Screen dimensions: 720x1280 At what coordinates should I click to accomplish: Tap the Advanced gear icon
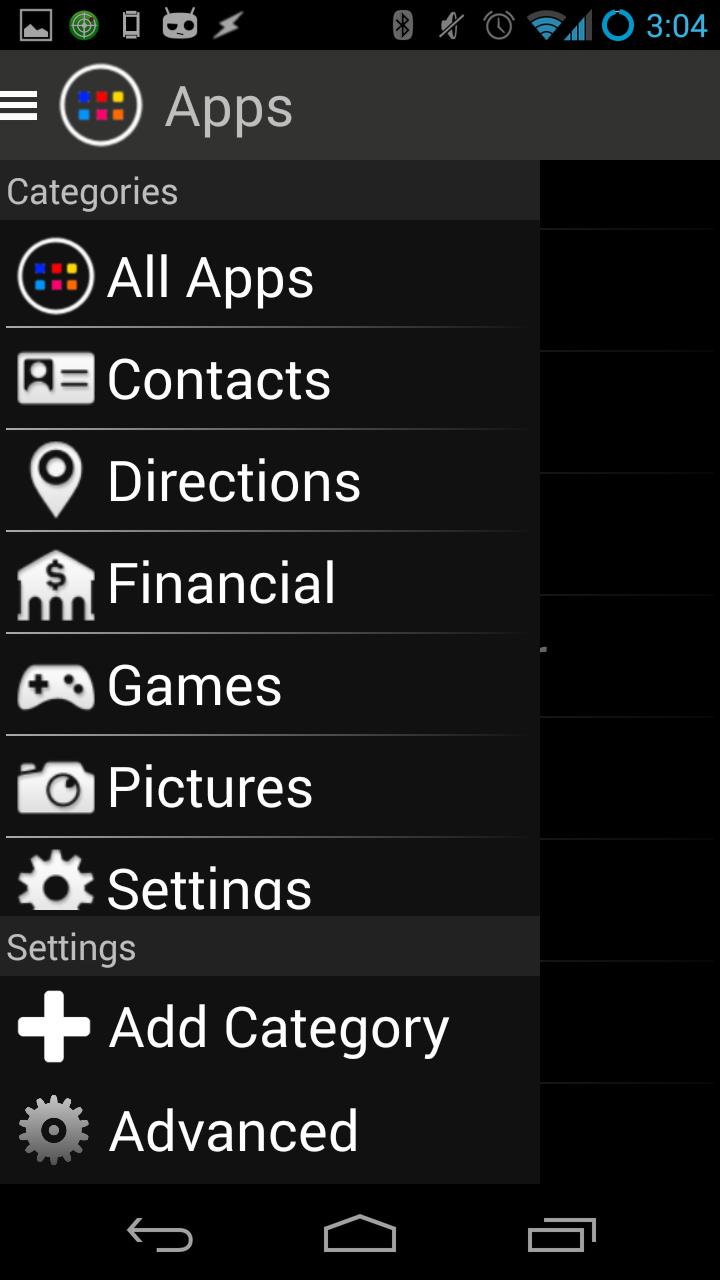[53, 1130]
